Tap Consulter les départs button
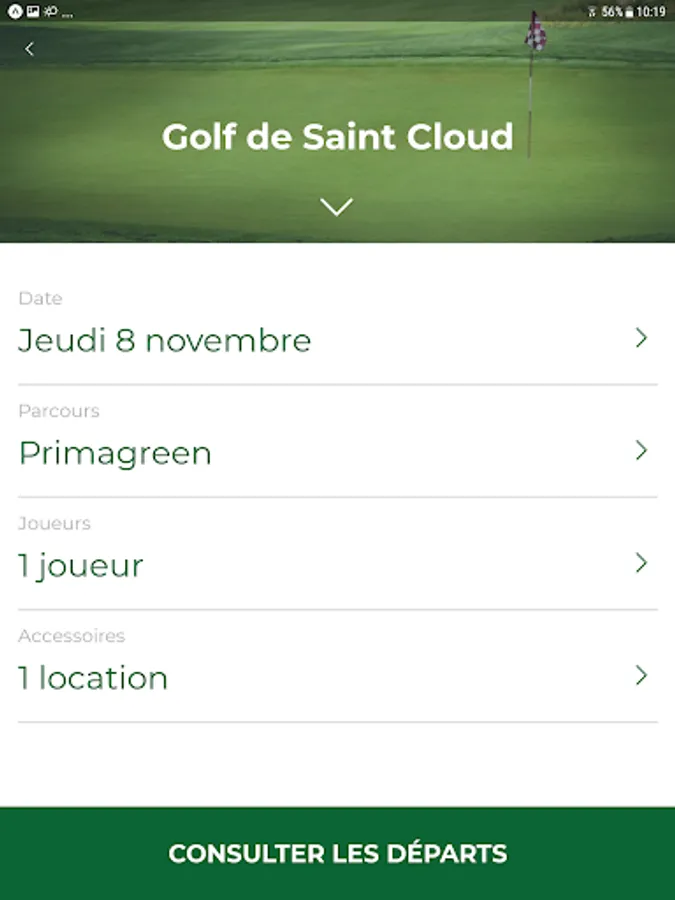The image size is (675, 900). (337, 853)
